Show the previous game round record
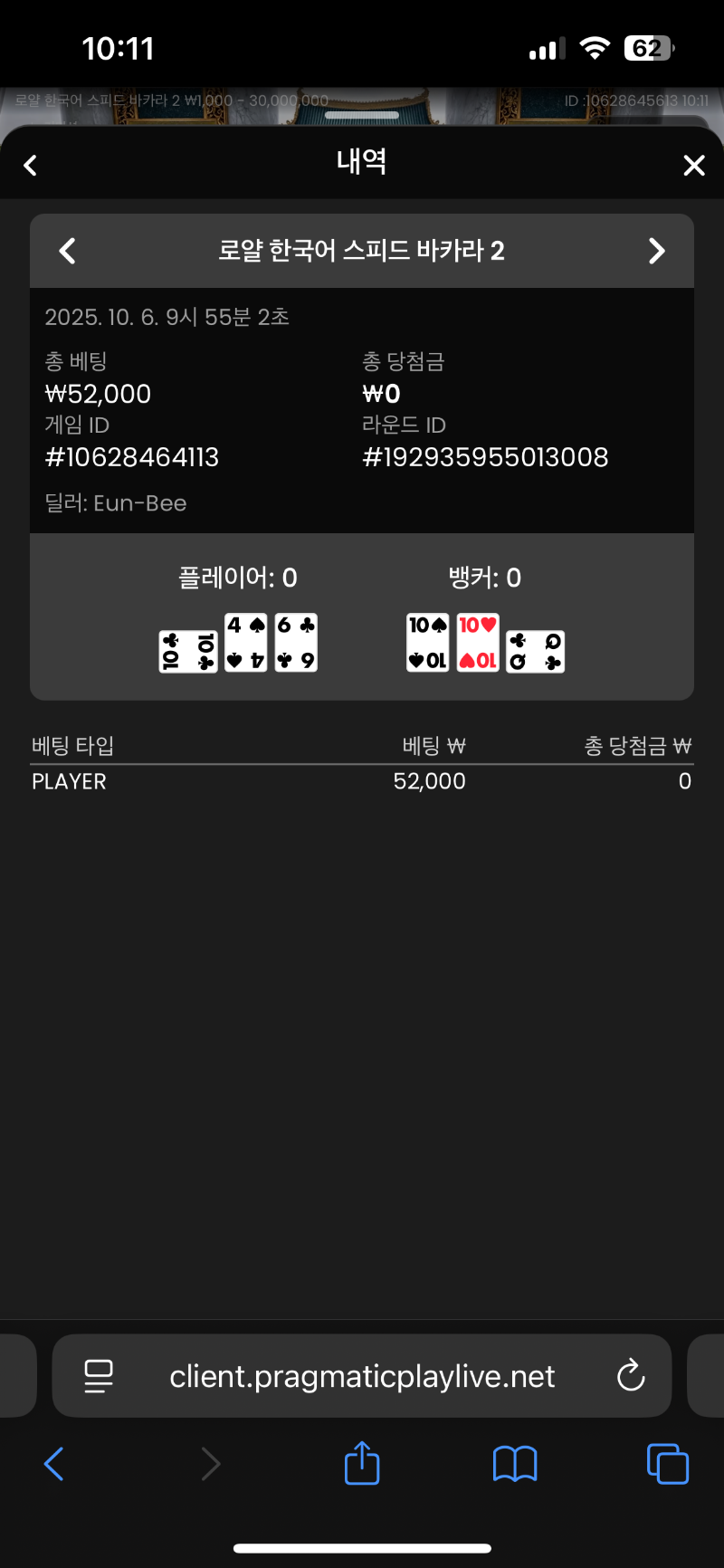The height and width of the screenshot is (1568, 724). coord(68,251)
